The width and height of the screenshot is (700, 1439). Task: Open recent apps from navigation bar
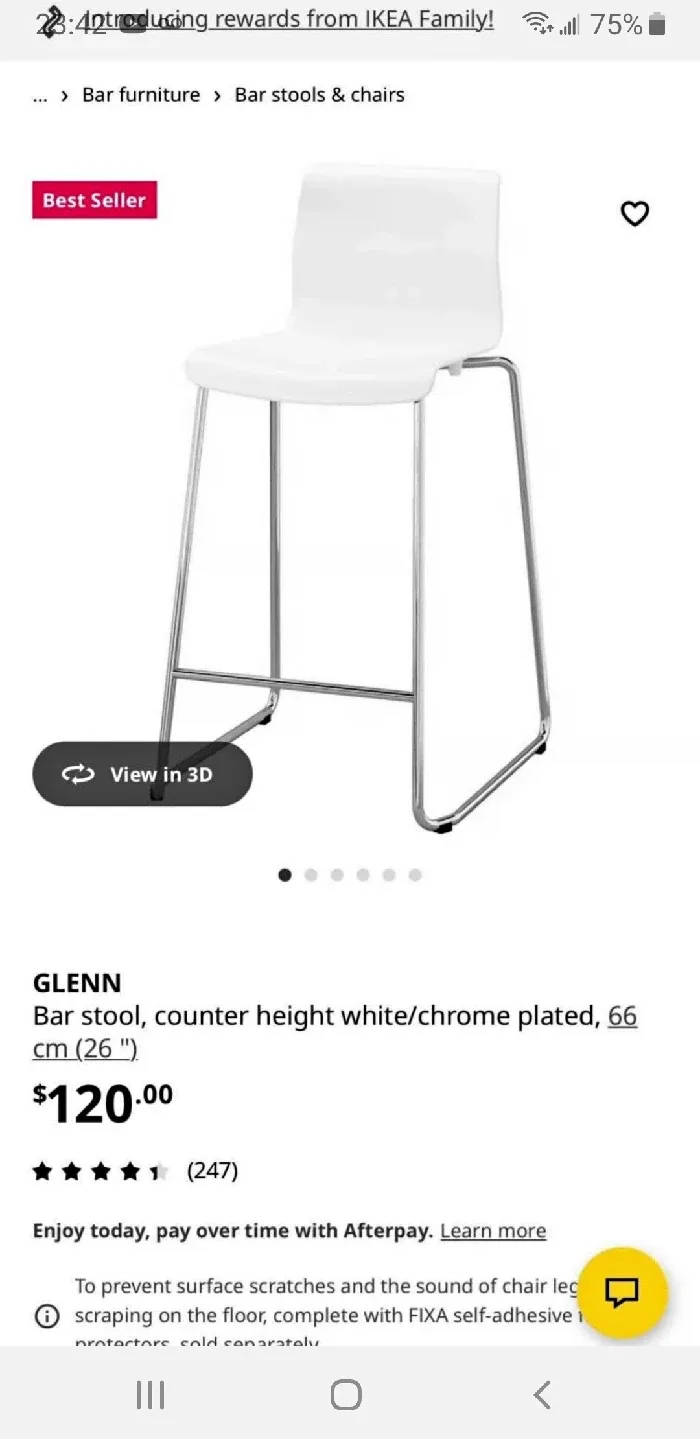150,1394
